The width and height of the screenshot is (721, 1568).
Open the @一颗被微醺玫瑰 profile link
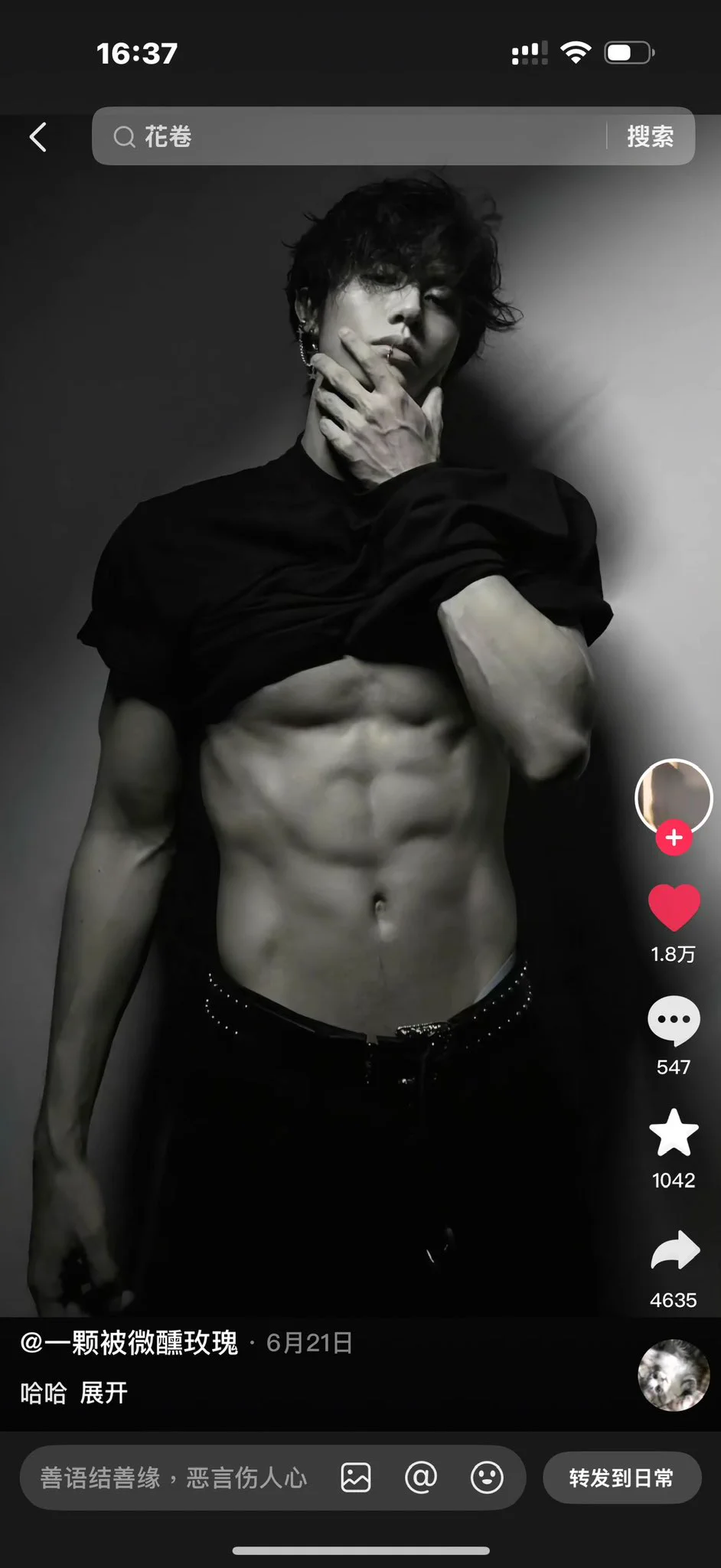(x=129, y=1343)
